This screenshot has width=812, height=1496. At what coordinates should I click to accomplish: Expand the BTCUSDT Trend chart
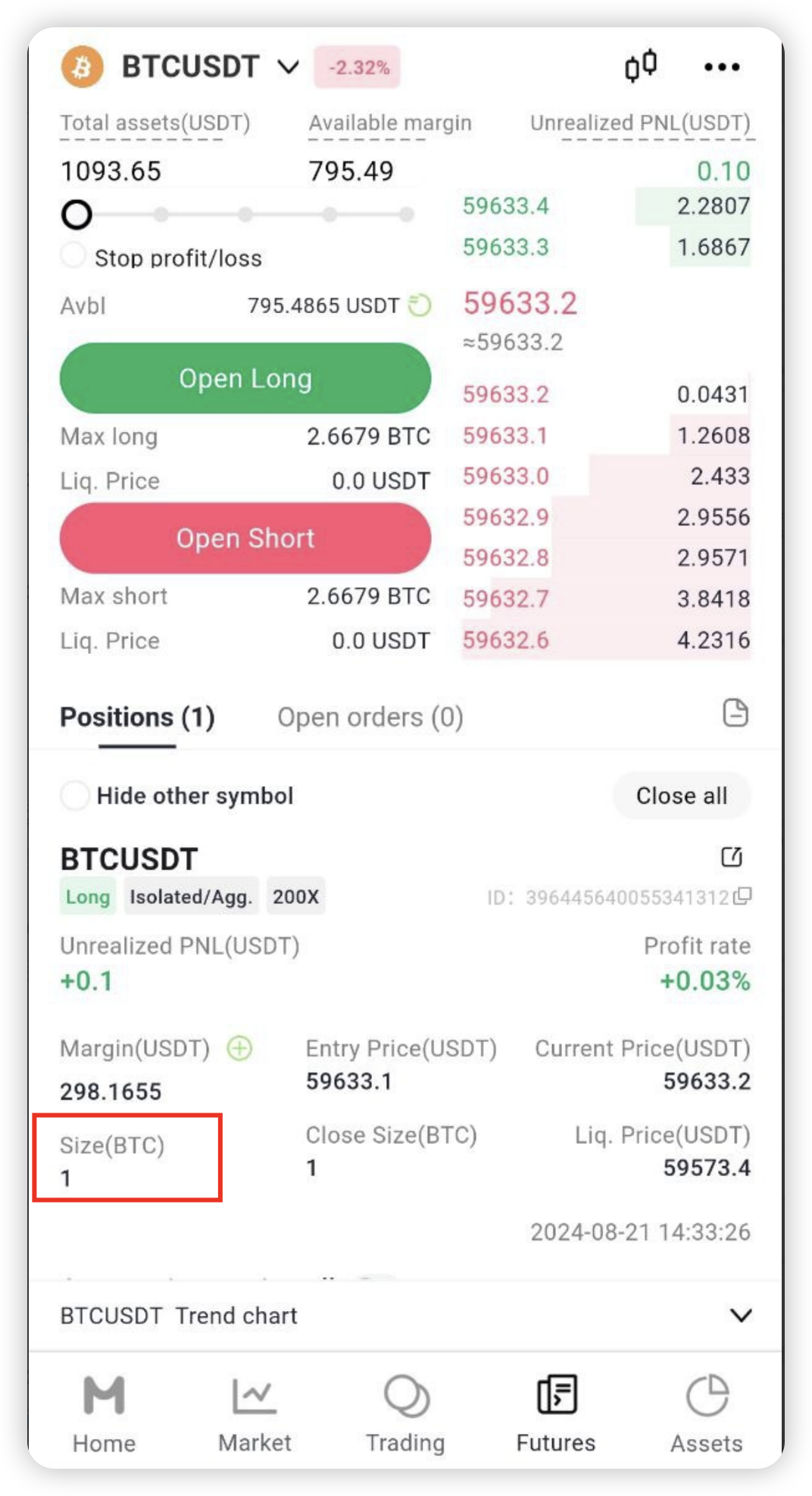point(742,1315)
